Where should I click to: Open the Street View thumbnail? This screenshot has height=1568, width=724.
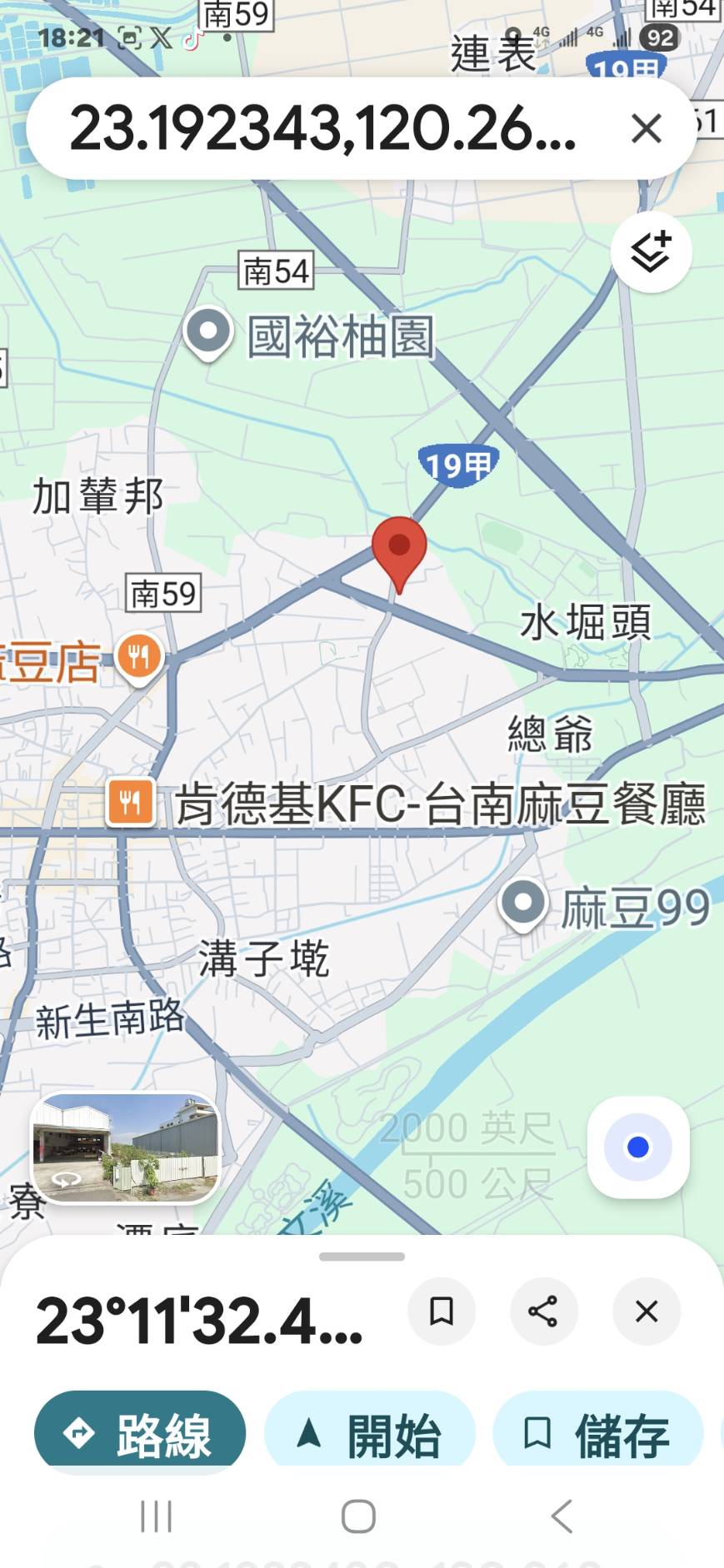click(125, 1147)
